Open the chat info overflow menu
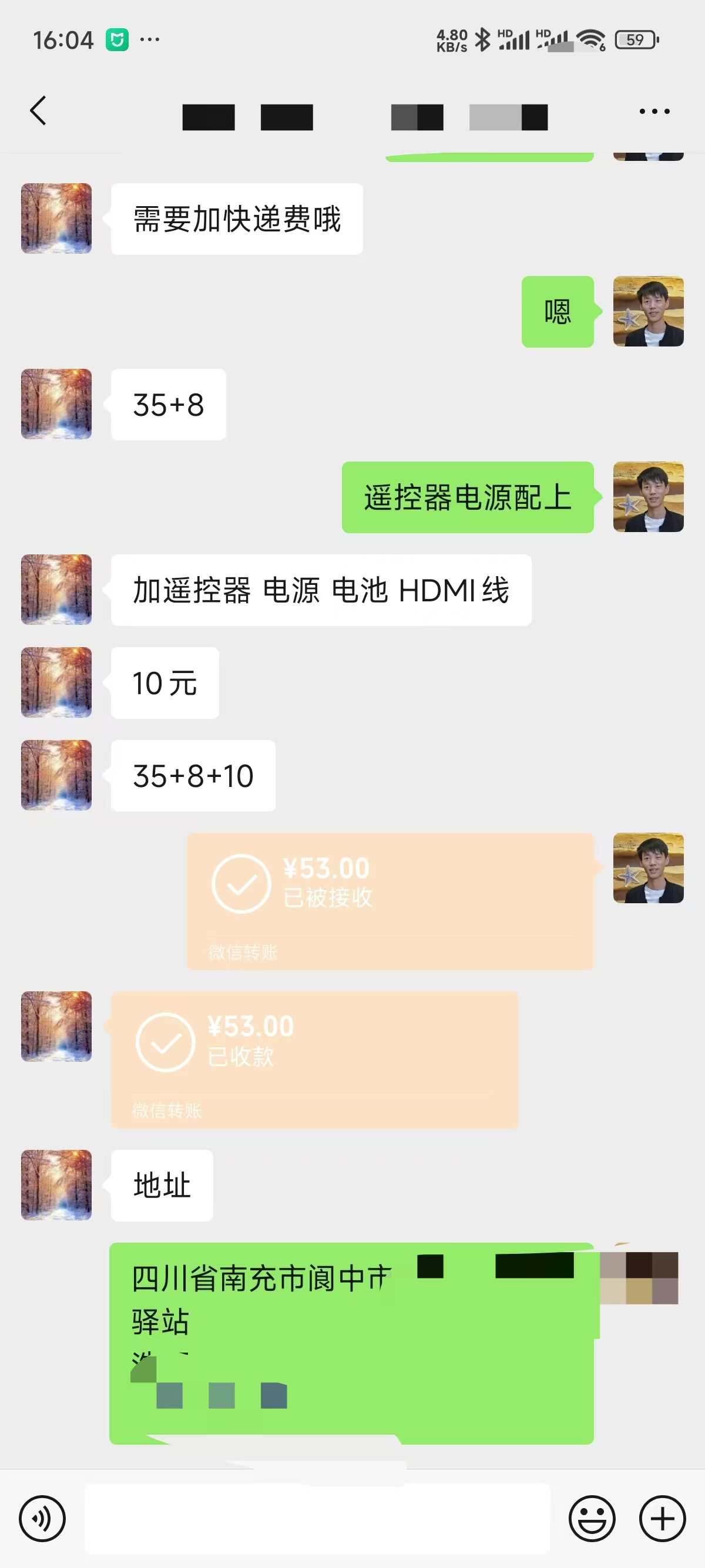The image size is (705, 1568). [654, 112]
